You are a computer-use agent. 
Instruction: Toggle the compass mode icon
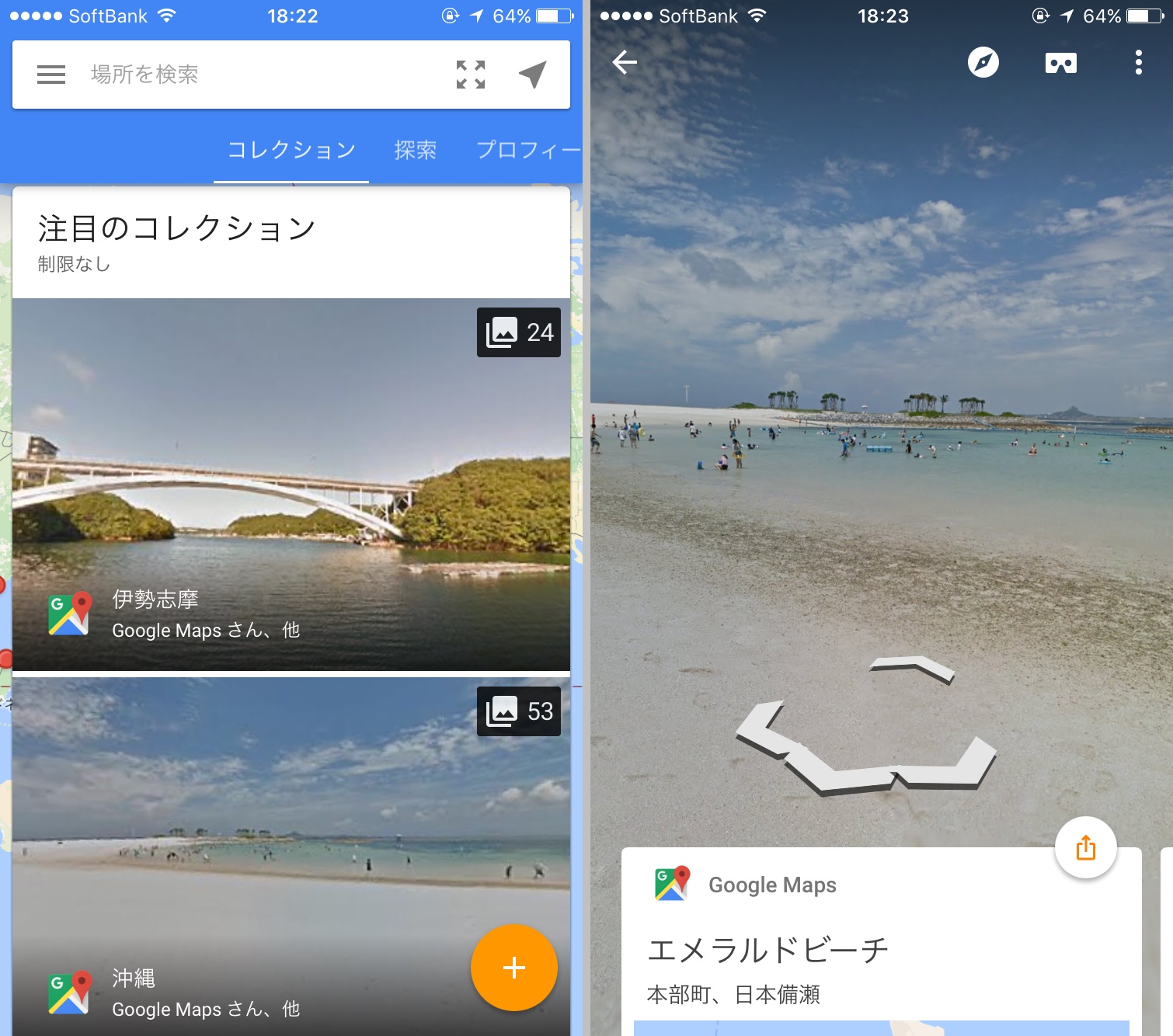[x=983, y=62]
